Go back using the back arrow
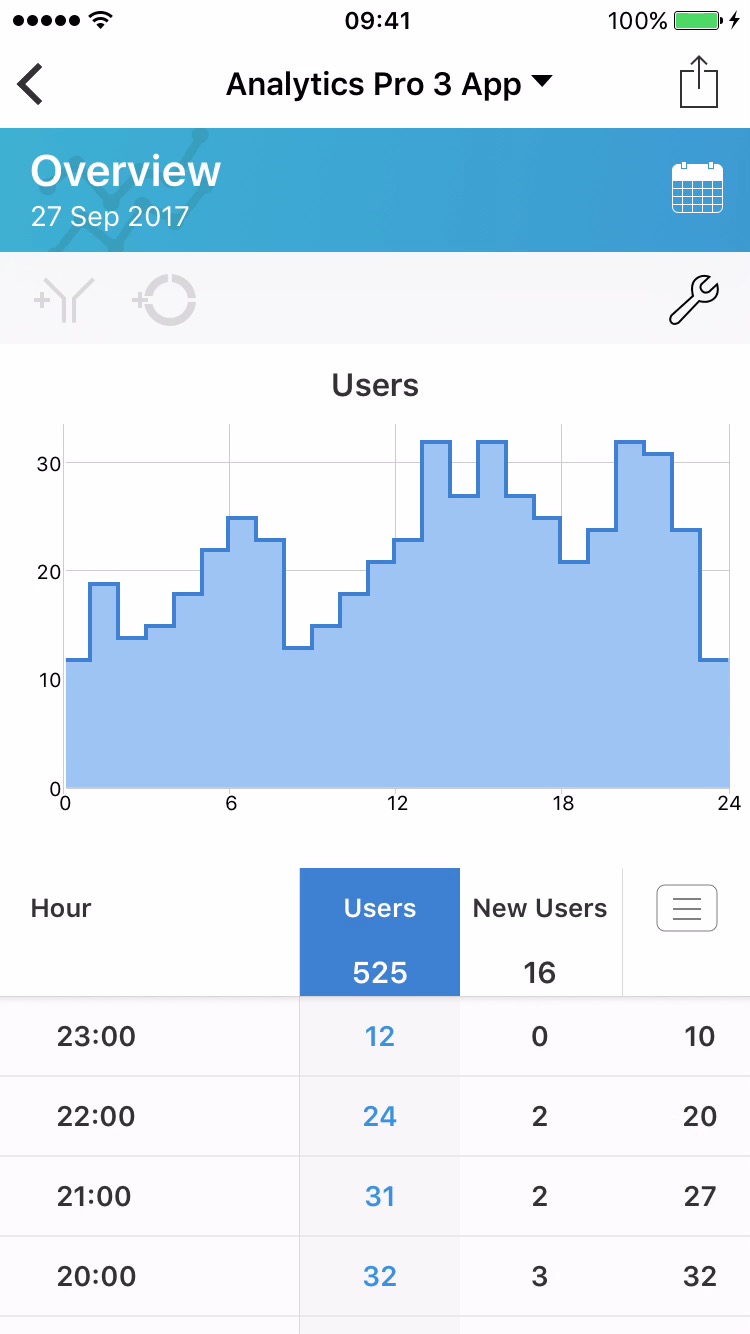 31,84
